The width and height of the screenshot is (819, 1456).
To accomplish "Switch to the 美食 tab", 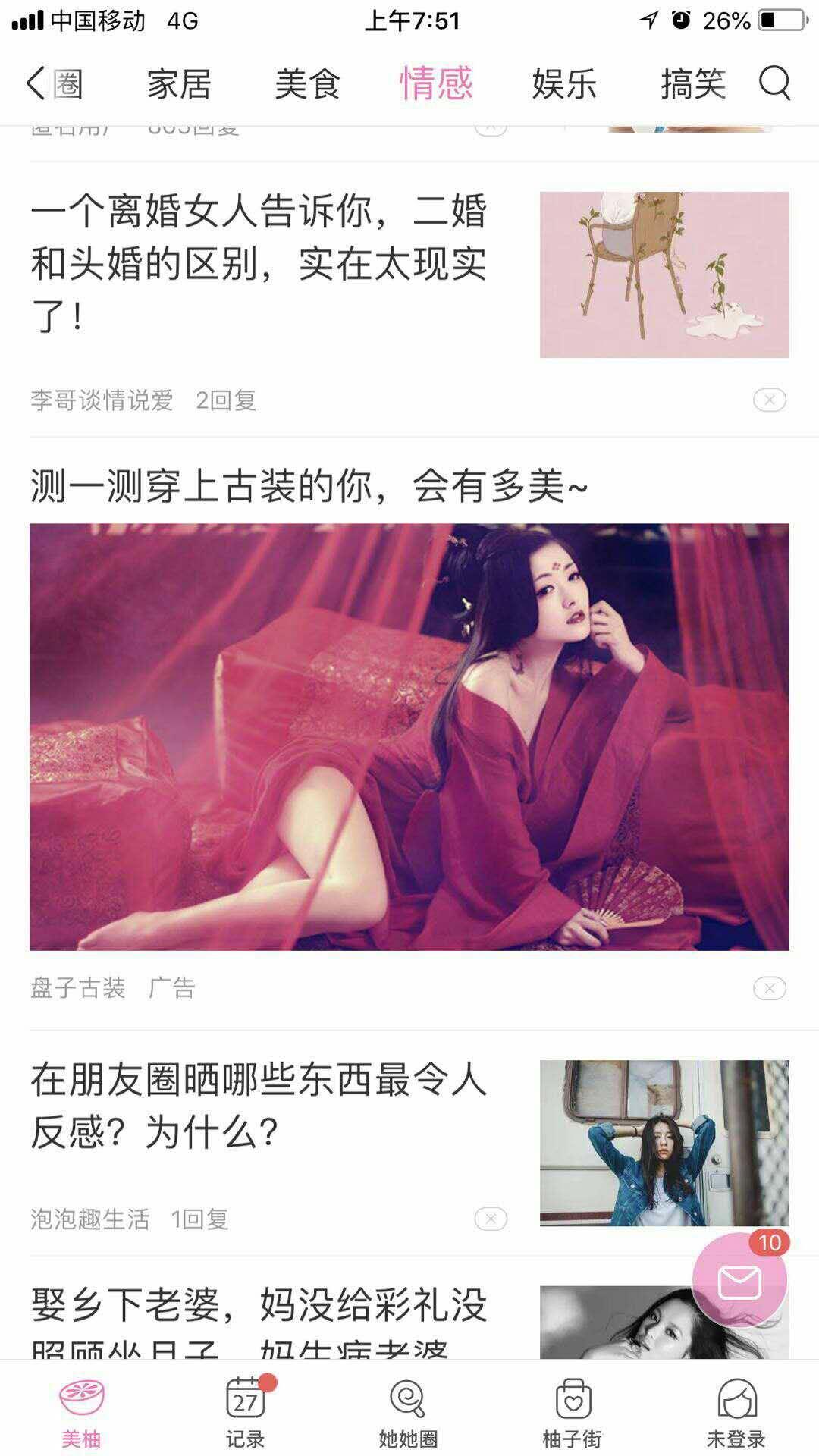I will point(307,83).
